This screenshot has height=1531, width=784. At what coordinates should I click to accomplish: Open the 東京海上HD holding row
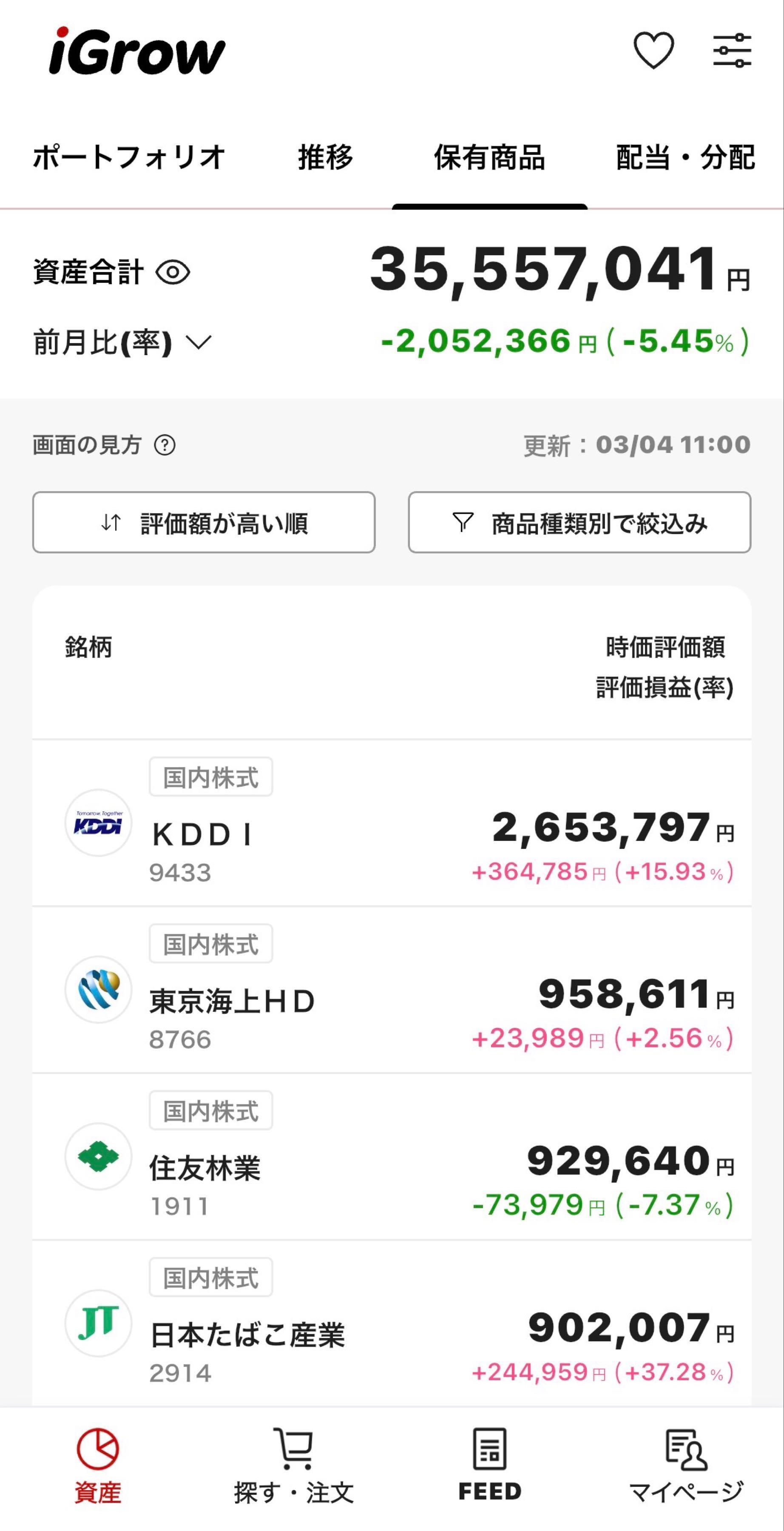pos(392,990)
